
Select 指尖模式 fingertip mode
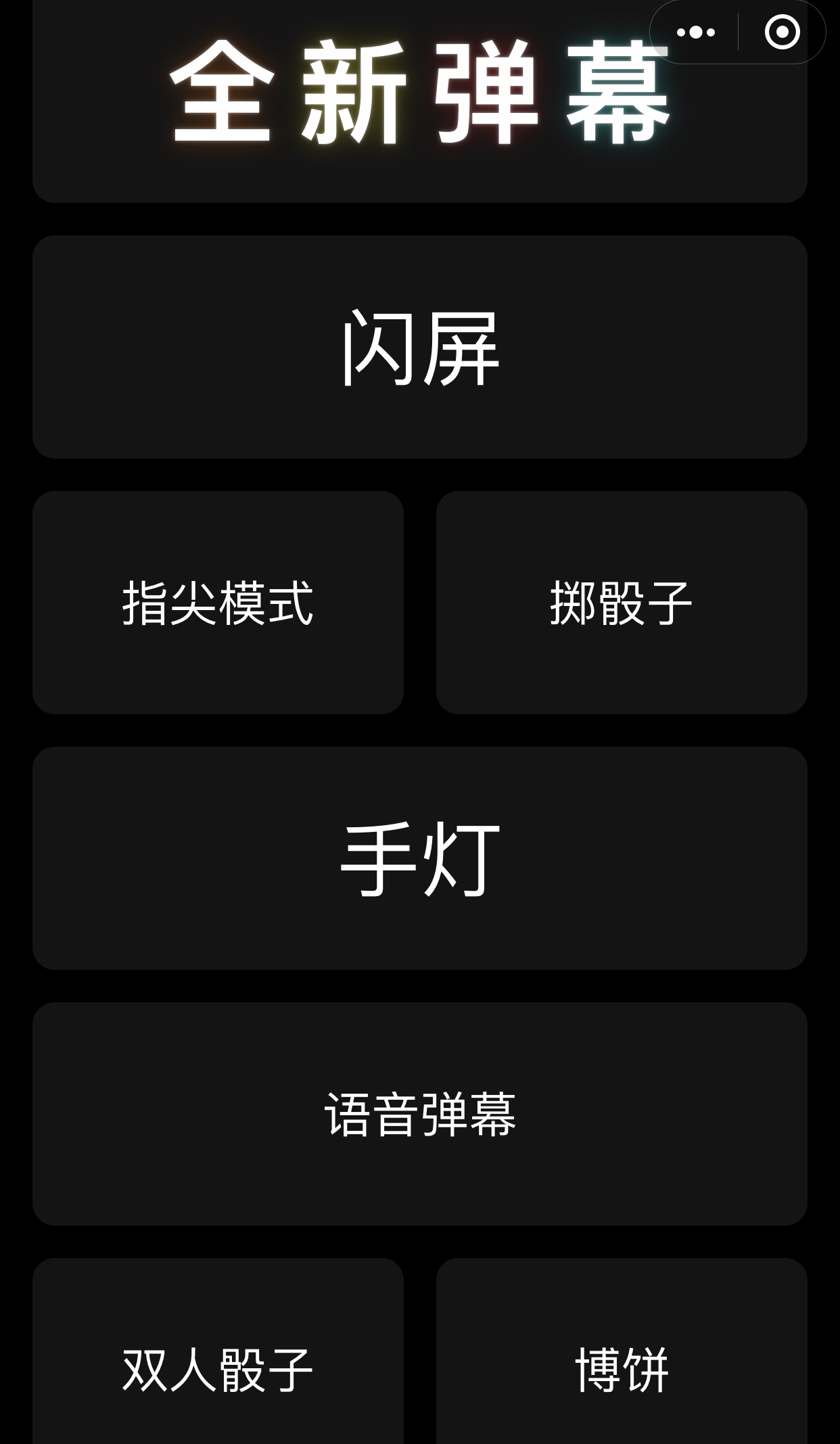(218, 602)
